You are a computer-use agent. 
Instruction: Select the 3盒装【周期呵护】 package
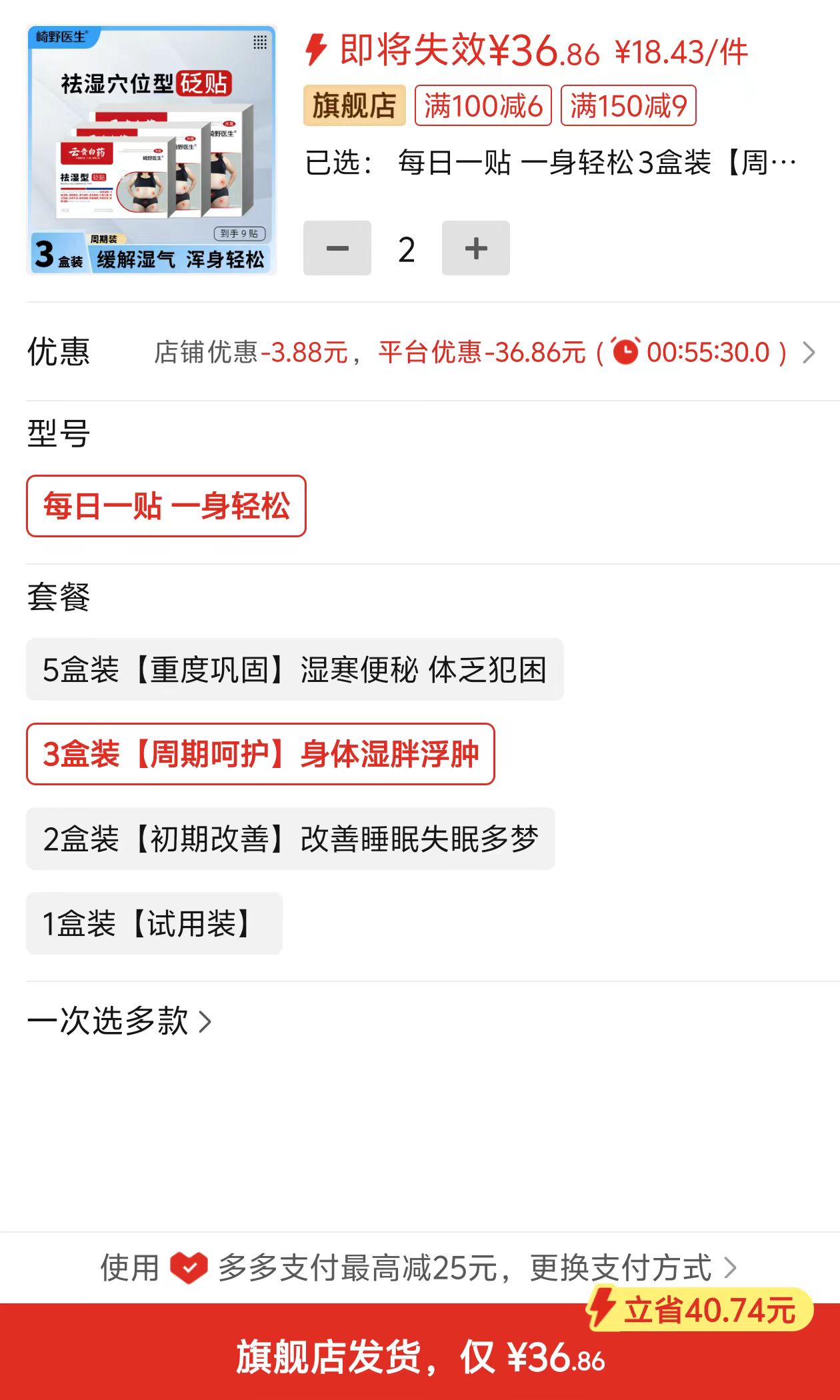[x=261, y=754]
